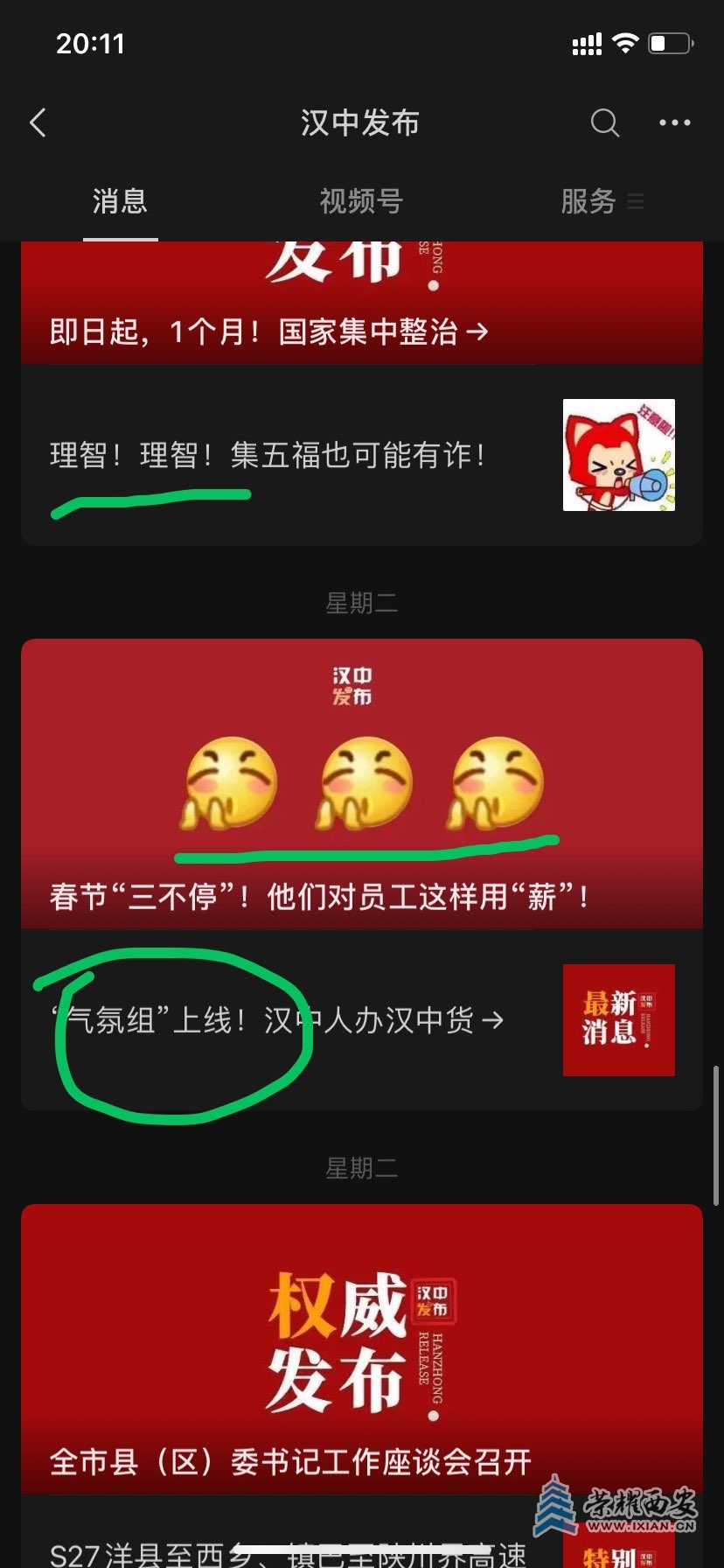Switch to the 消息 tab
Image resolution: width=724 pixels, height=1568 pixels.
tap(120, 202)
